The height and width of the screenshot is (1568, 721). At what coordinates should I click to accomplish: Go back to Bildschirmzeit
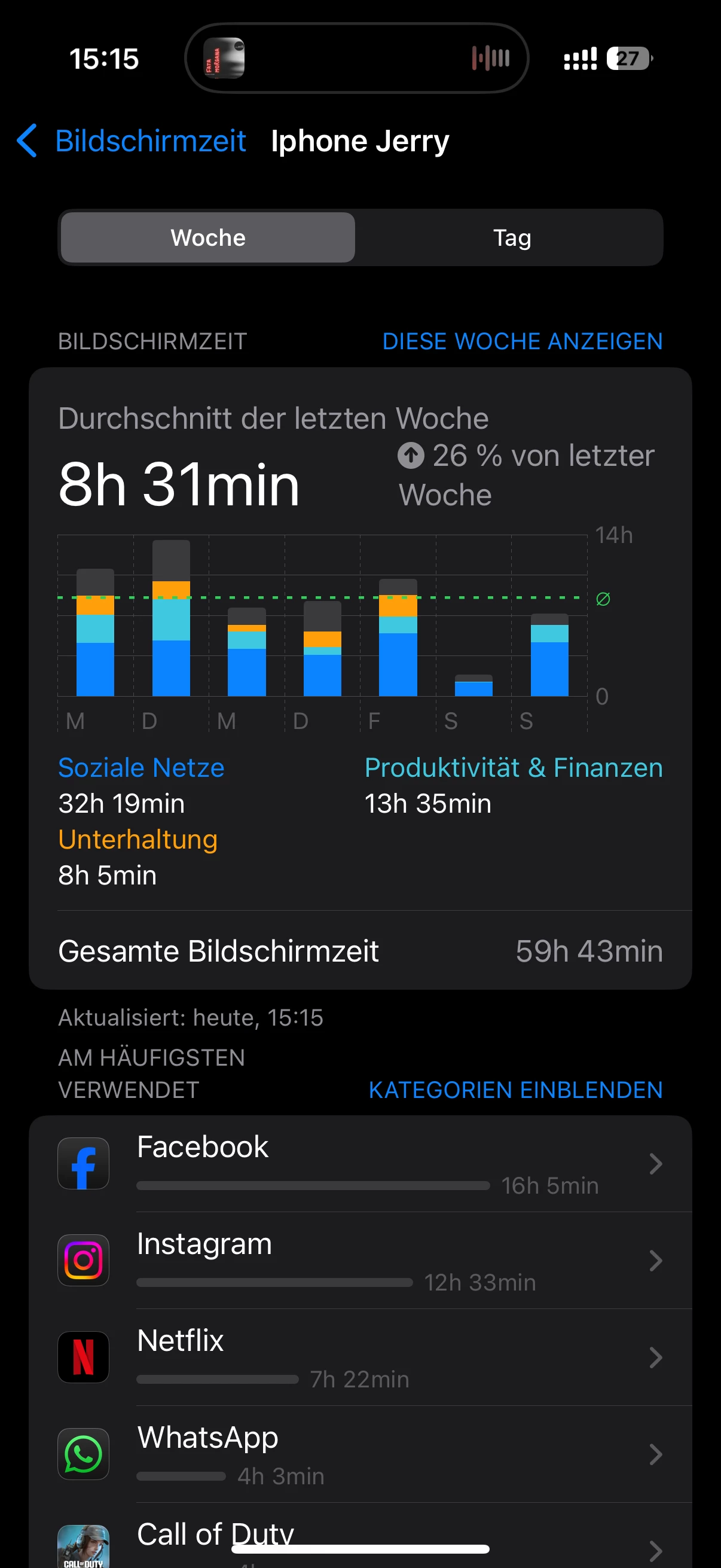(x=132, y=141)
